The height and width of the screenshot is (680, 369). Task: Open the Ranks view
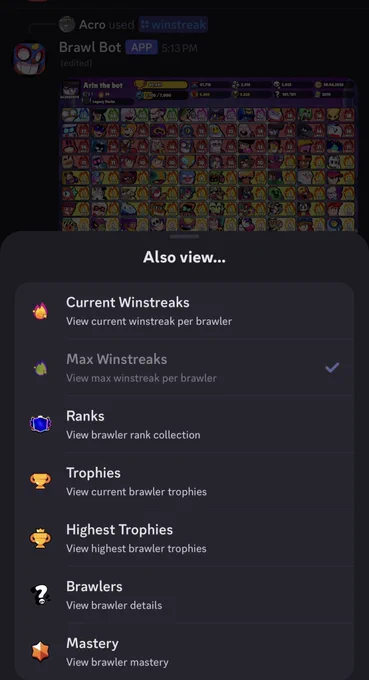tap(184, 425)
